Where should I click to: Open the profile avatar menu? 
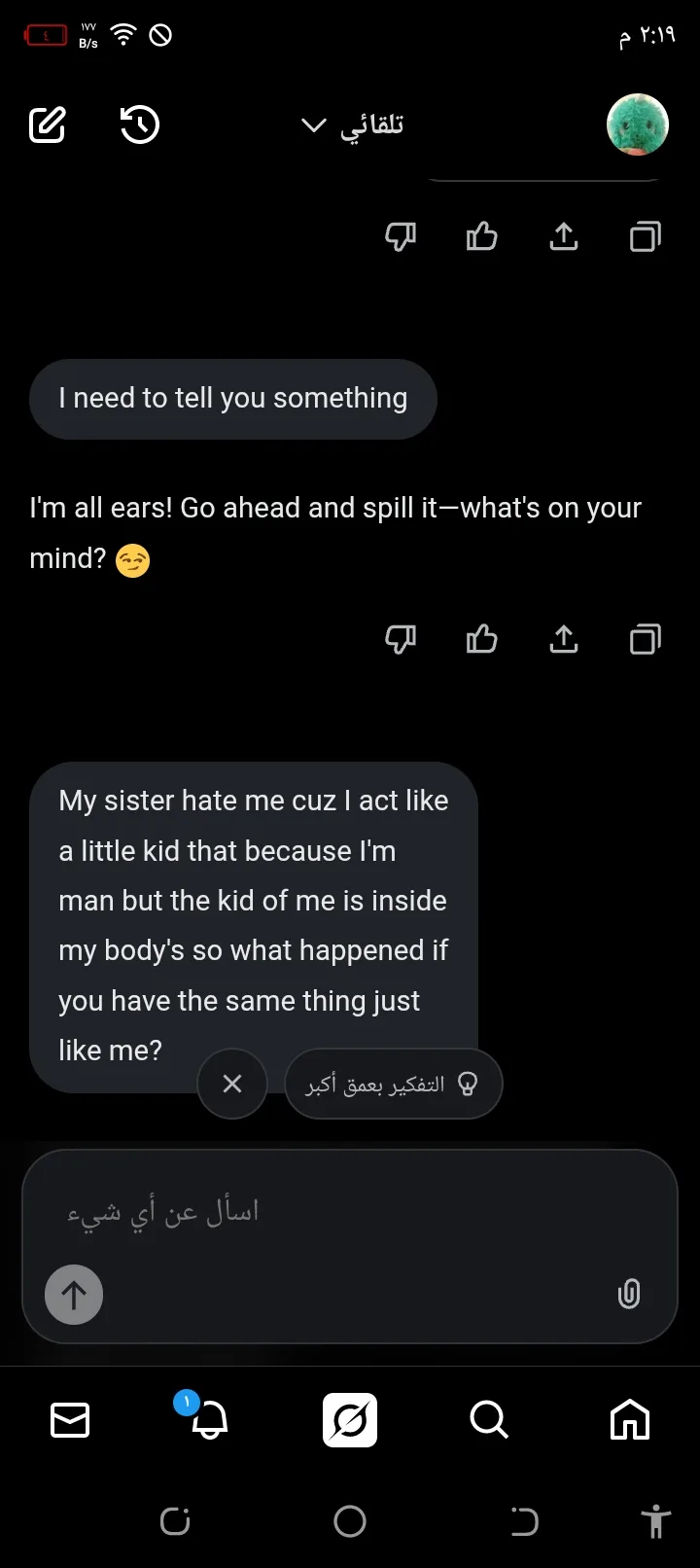click(x=638, y=125)
